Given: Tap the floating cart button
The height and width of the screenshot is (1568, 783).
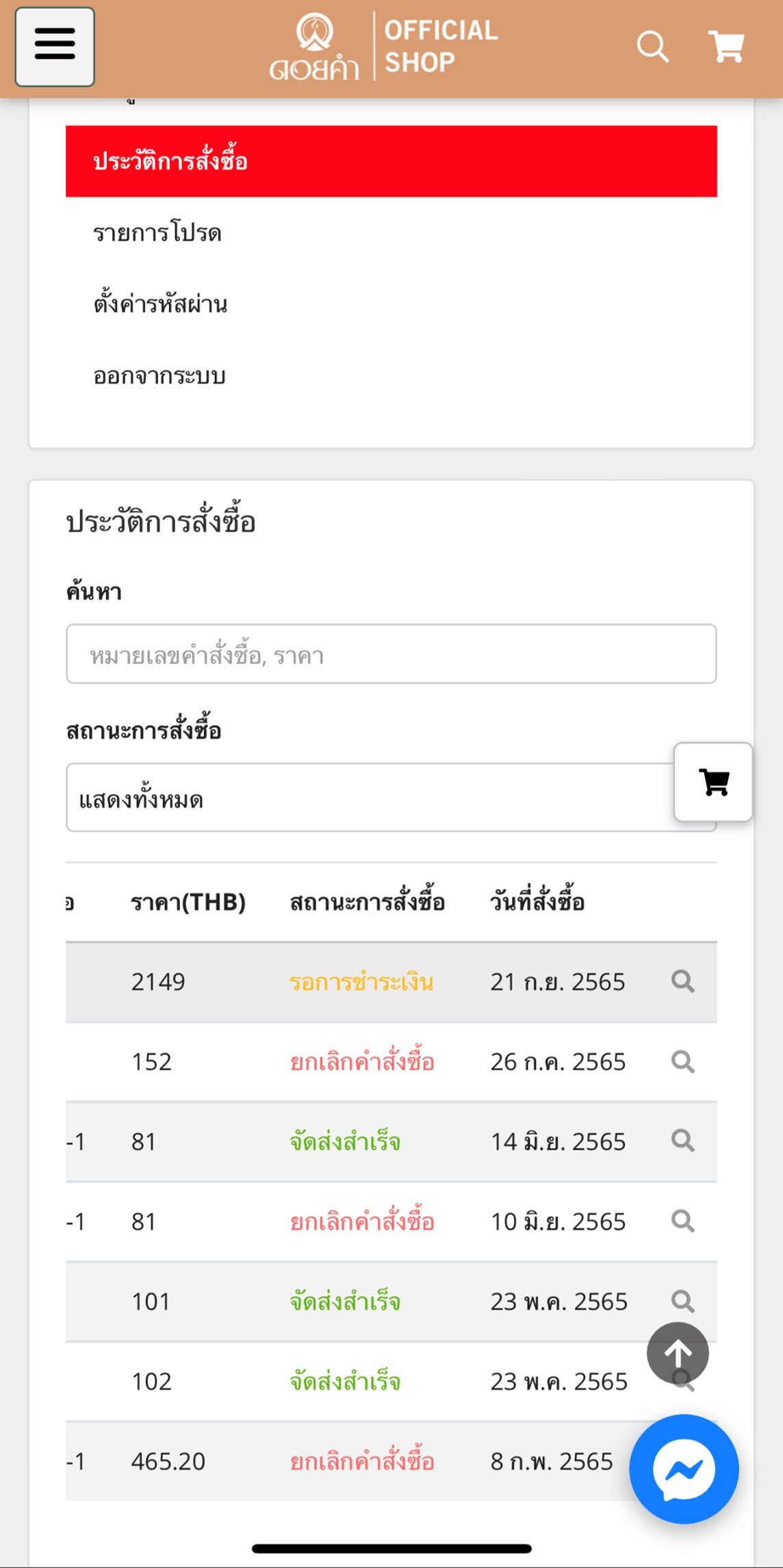Looking at the screenshot, I should 713,782.
